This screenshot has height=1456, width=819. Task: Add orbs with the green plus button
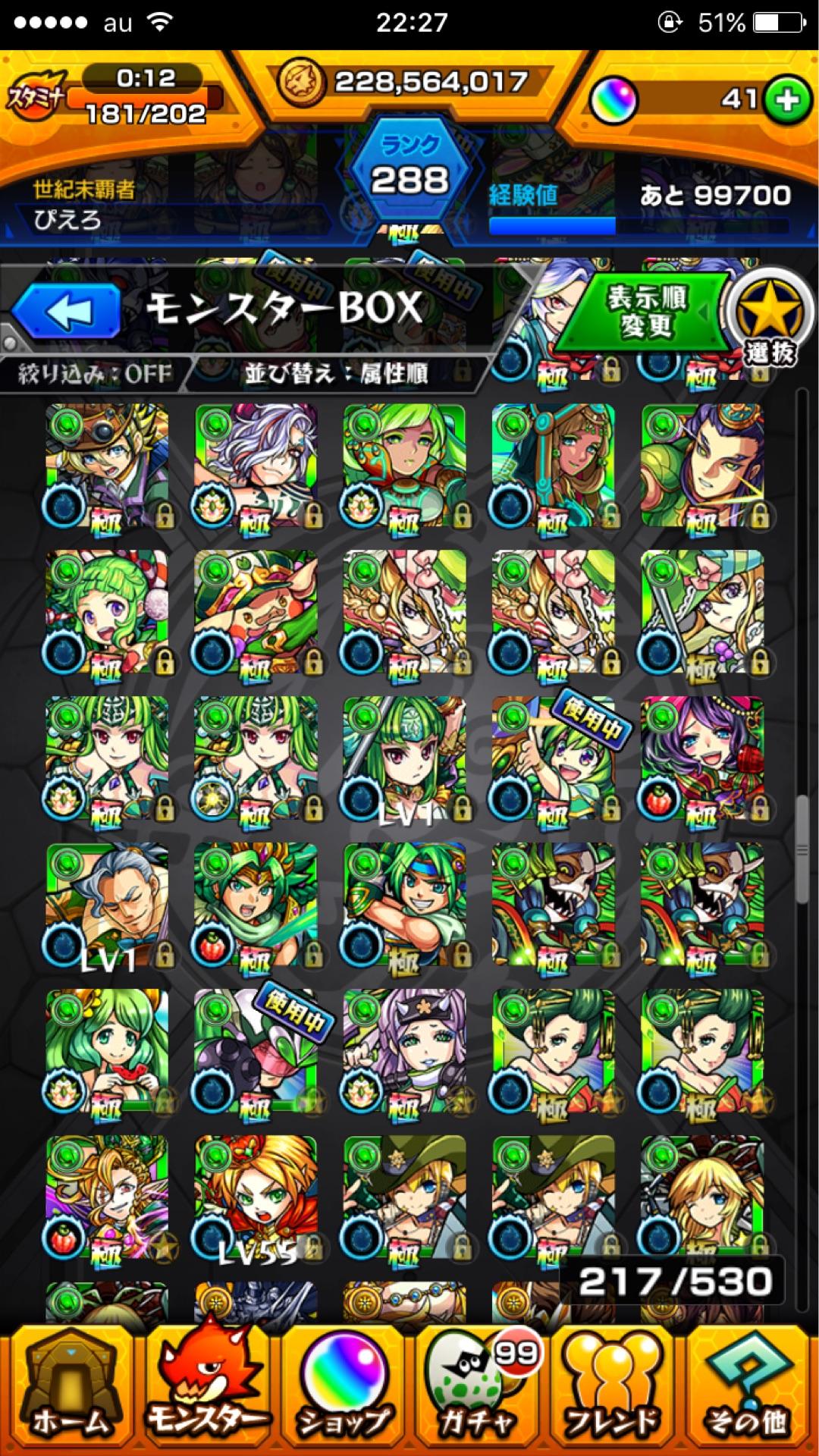(x=786, y=99)
